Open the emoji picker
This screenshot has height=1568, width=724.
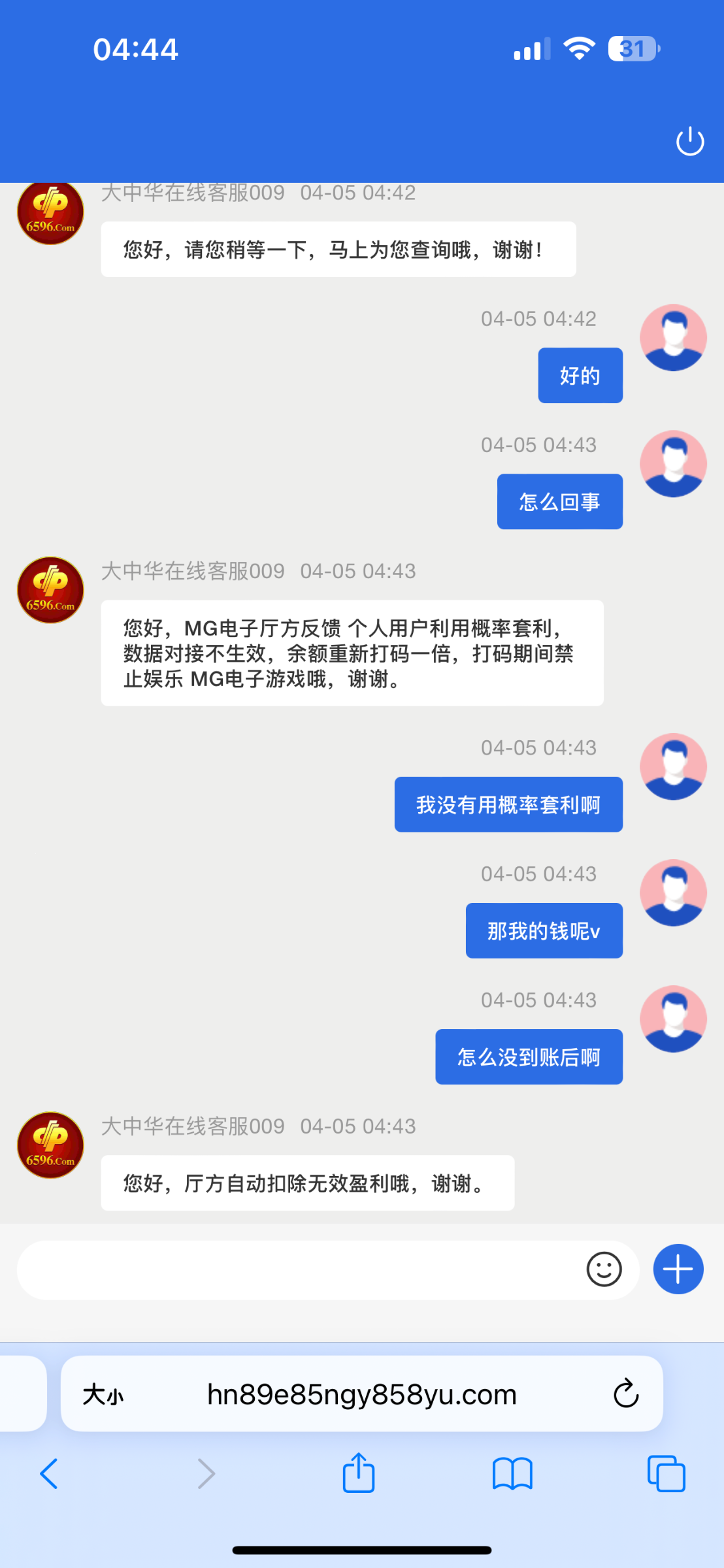(604, 1269)
